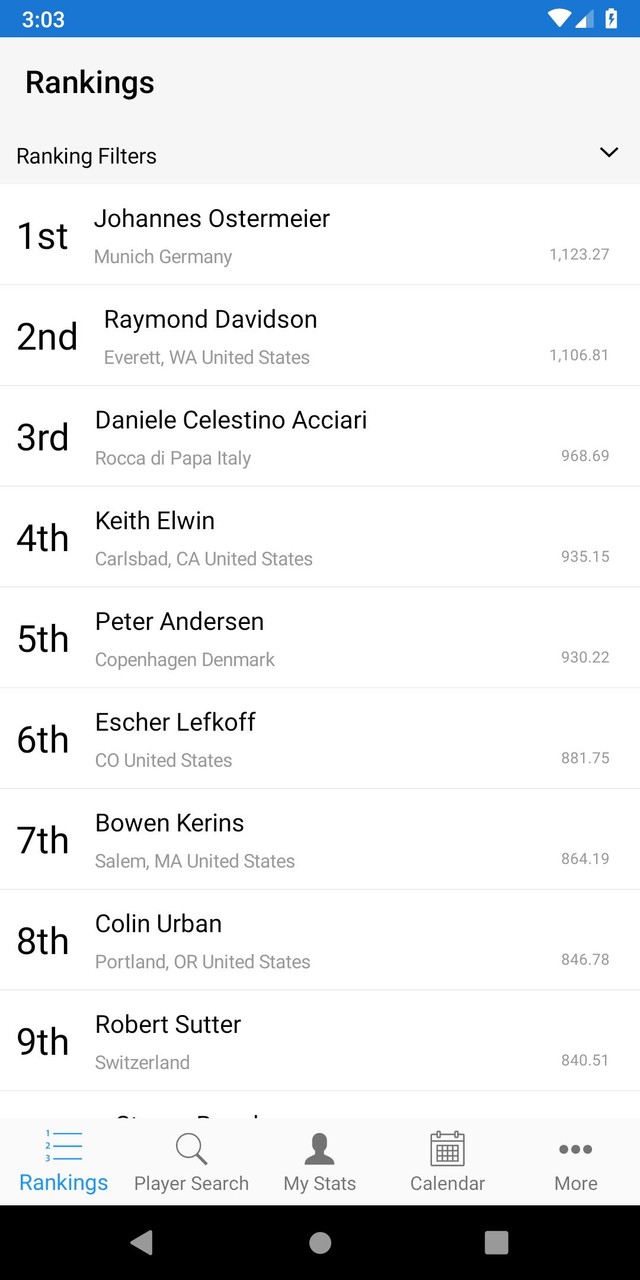The height and width of the screenshot is (1280, 640).
Task: Switch to the Player Search tab
Action: point(191,1162)
